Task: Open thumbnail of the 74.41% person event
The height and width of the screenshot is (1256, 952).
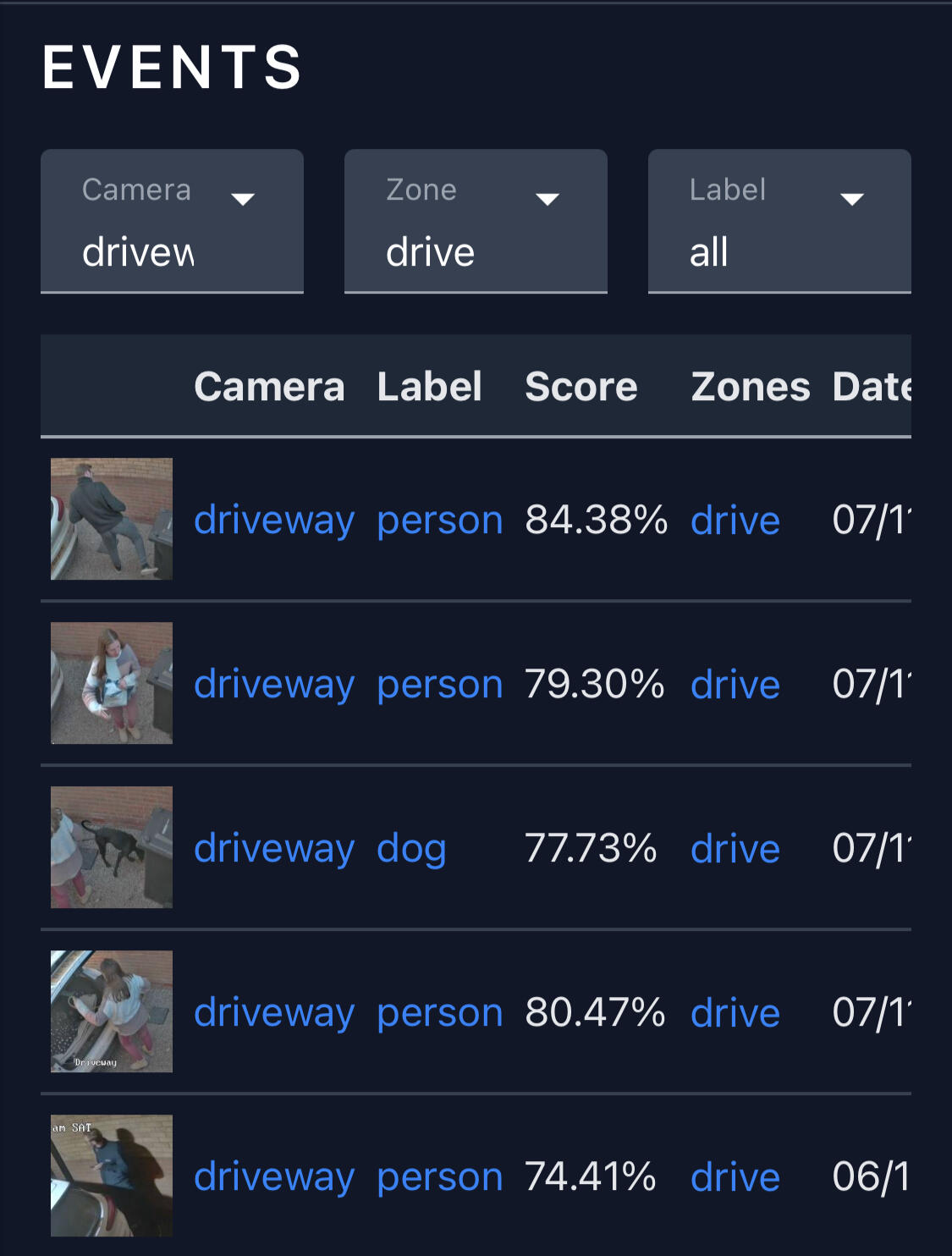Action: click(x=112, y=1176)
